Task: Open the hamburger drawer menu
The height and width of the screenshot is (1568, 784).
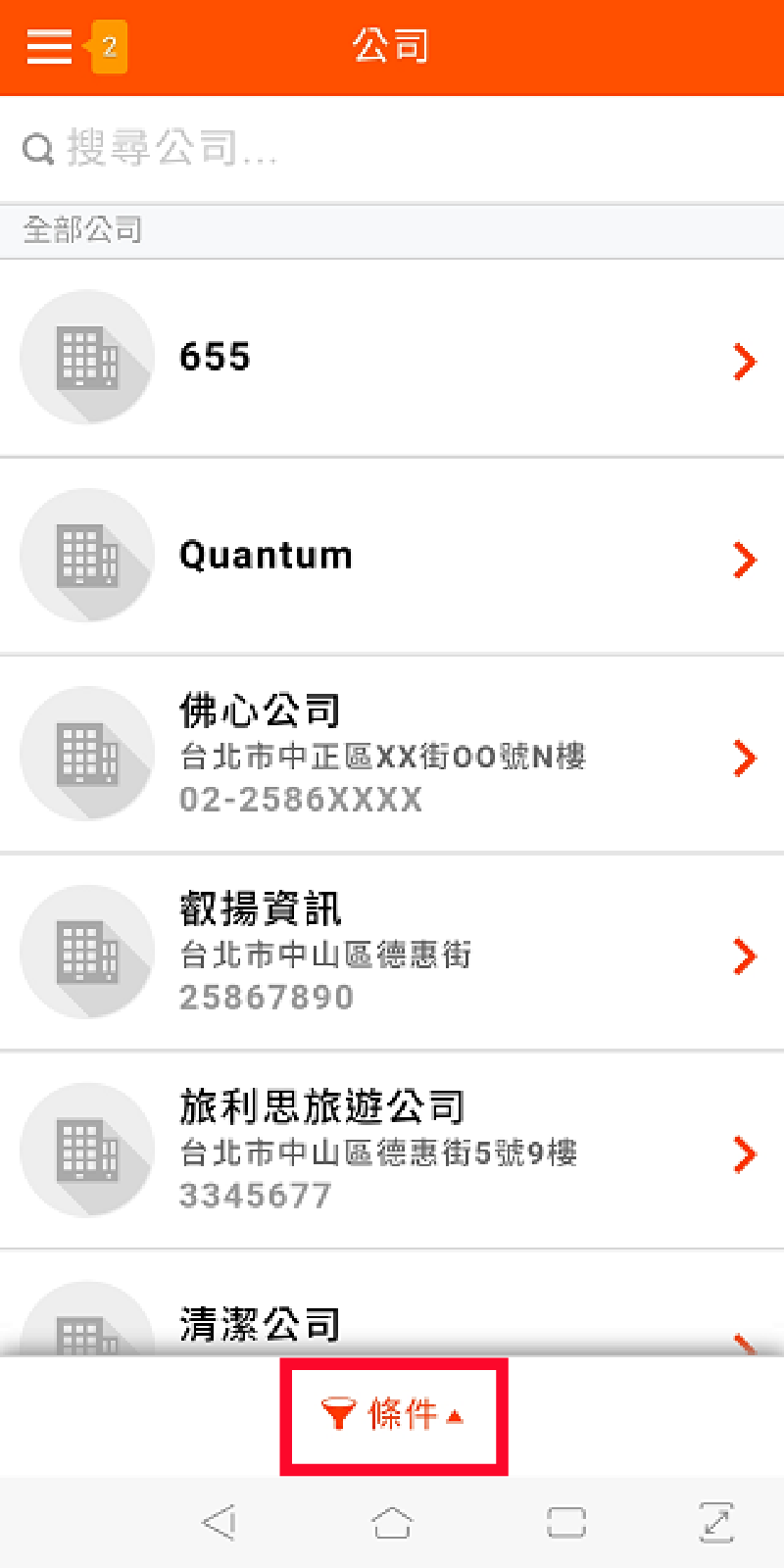Action: (x=49, y=46)
